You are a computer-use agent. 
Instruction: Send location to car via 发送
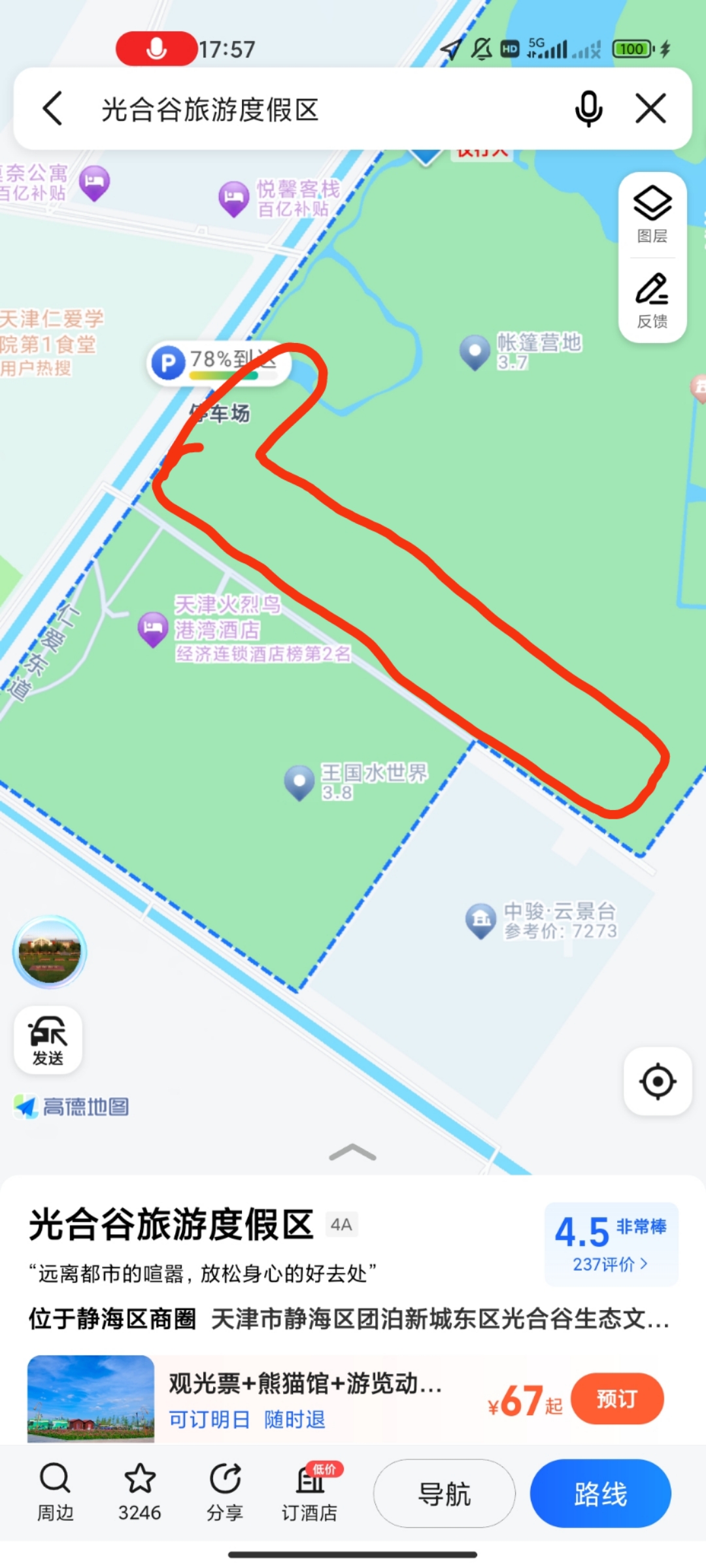point(48,1040)
